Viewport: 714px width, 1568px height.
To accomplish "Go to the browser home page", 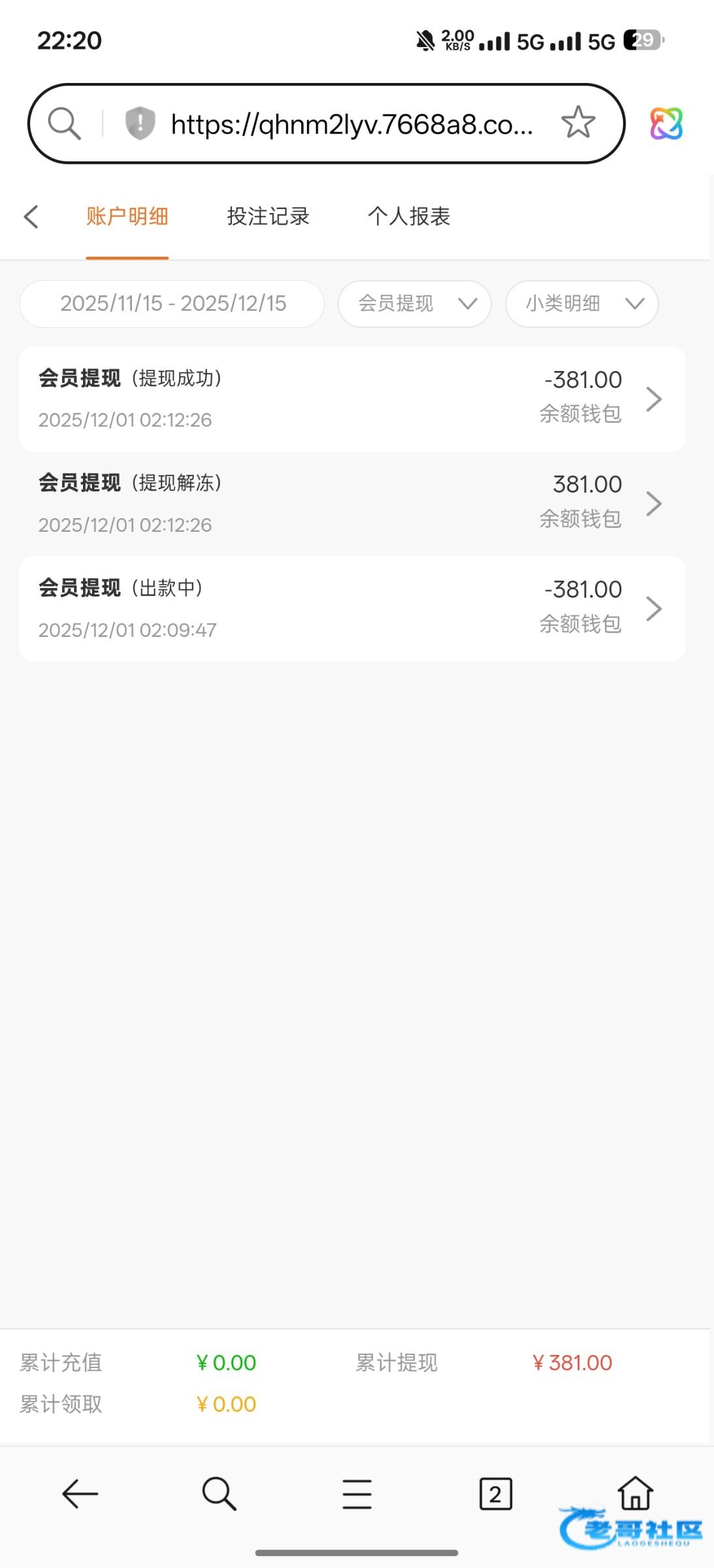I will pos(635,1492).
